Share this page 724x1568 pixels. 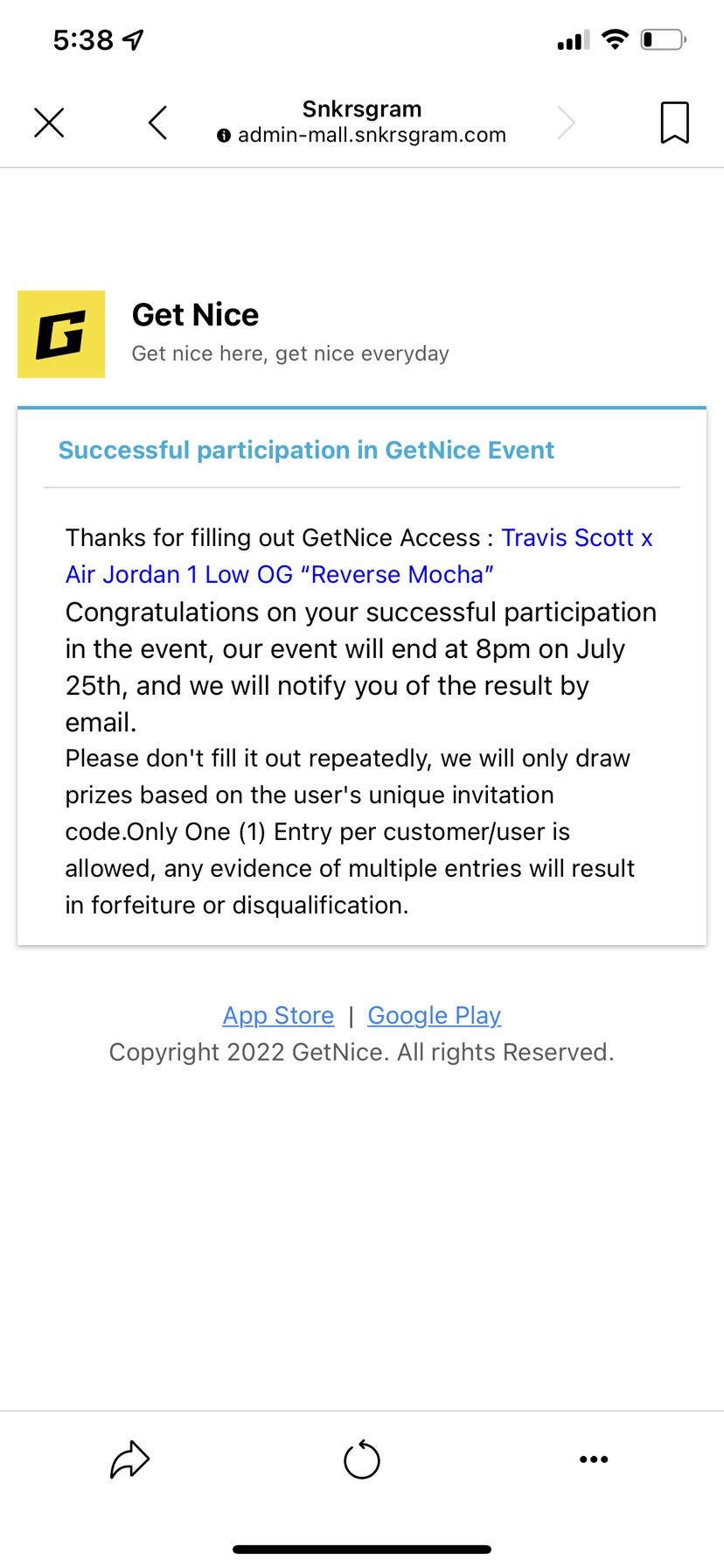(x=130, y=1459)
